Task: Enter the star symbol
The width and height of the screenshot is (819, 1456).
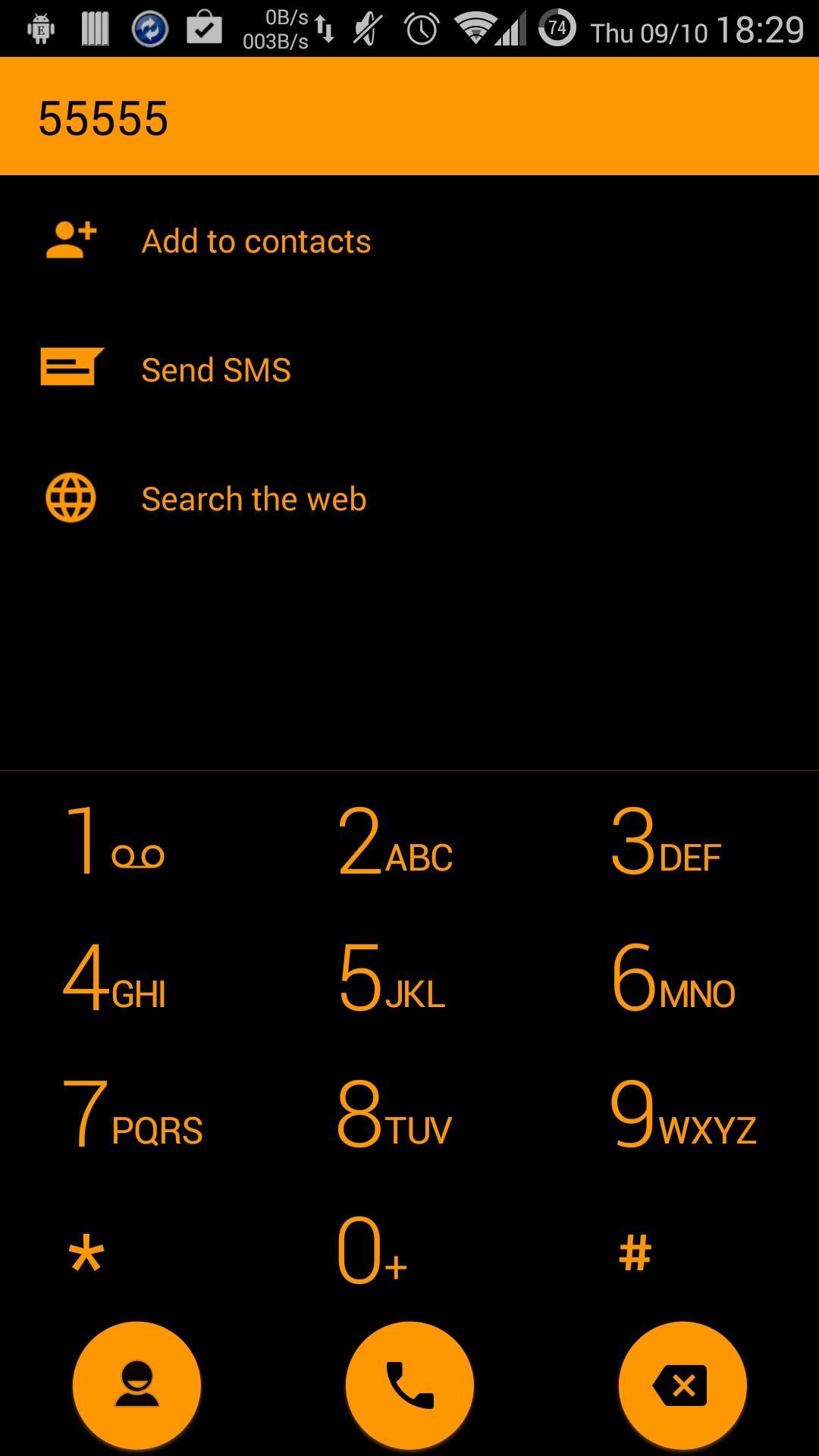Action: [x=86, y=1251]
